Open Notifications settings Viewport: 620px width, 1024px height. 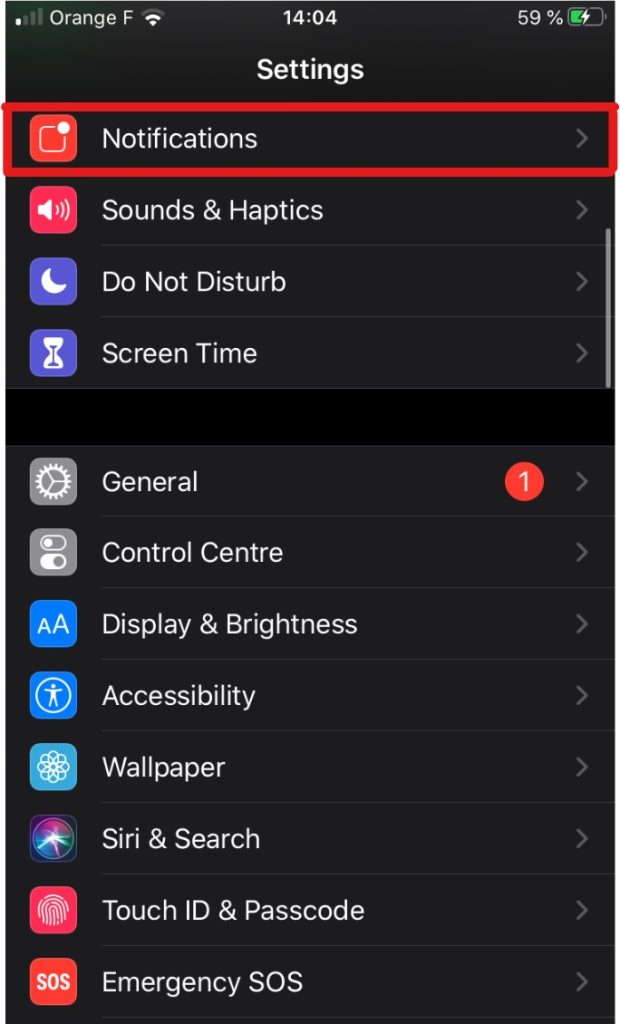tap(310, 138)
